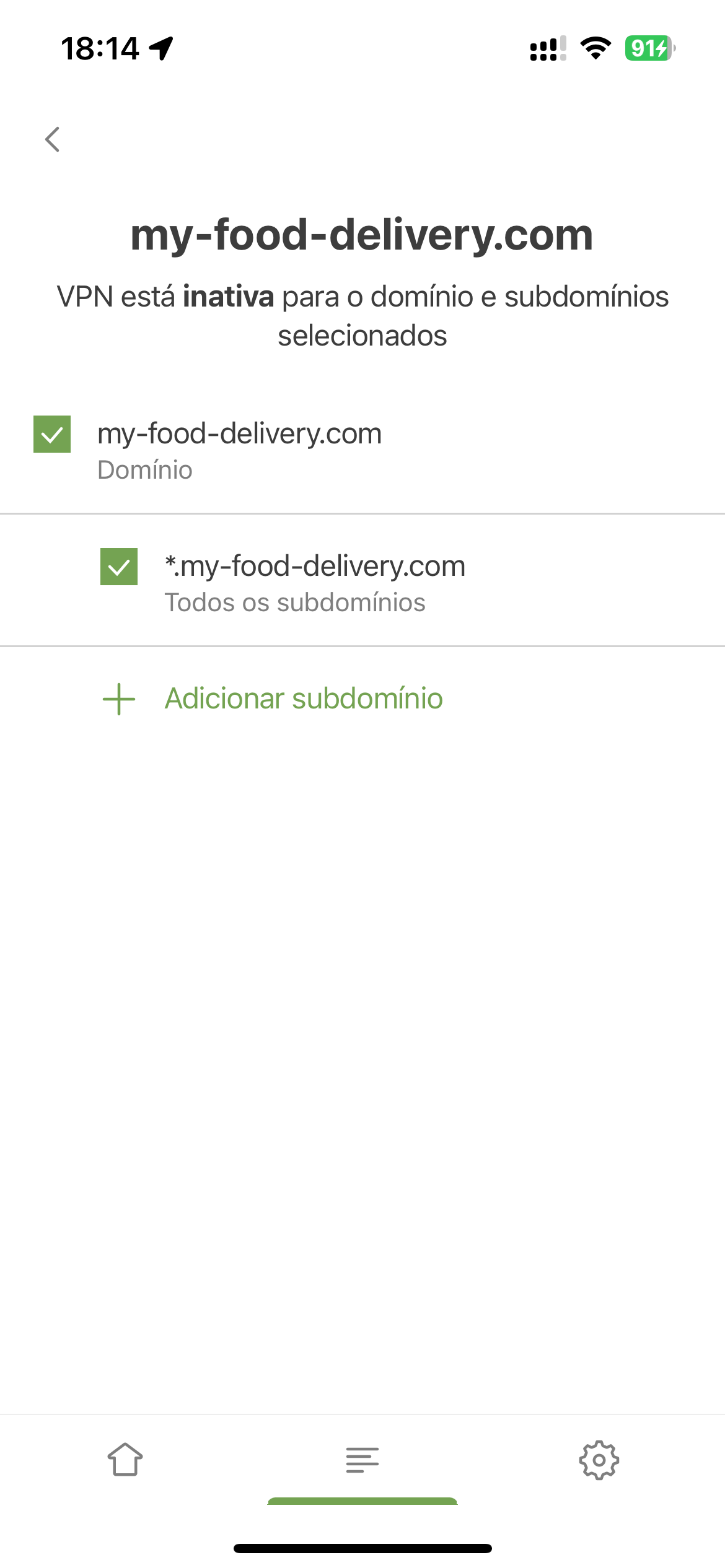This screenshot has height=1568, width=725.
Task: Switch to the home tab
Action: pos(125,1460)
